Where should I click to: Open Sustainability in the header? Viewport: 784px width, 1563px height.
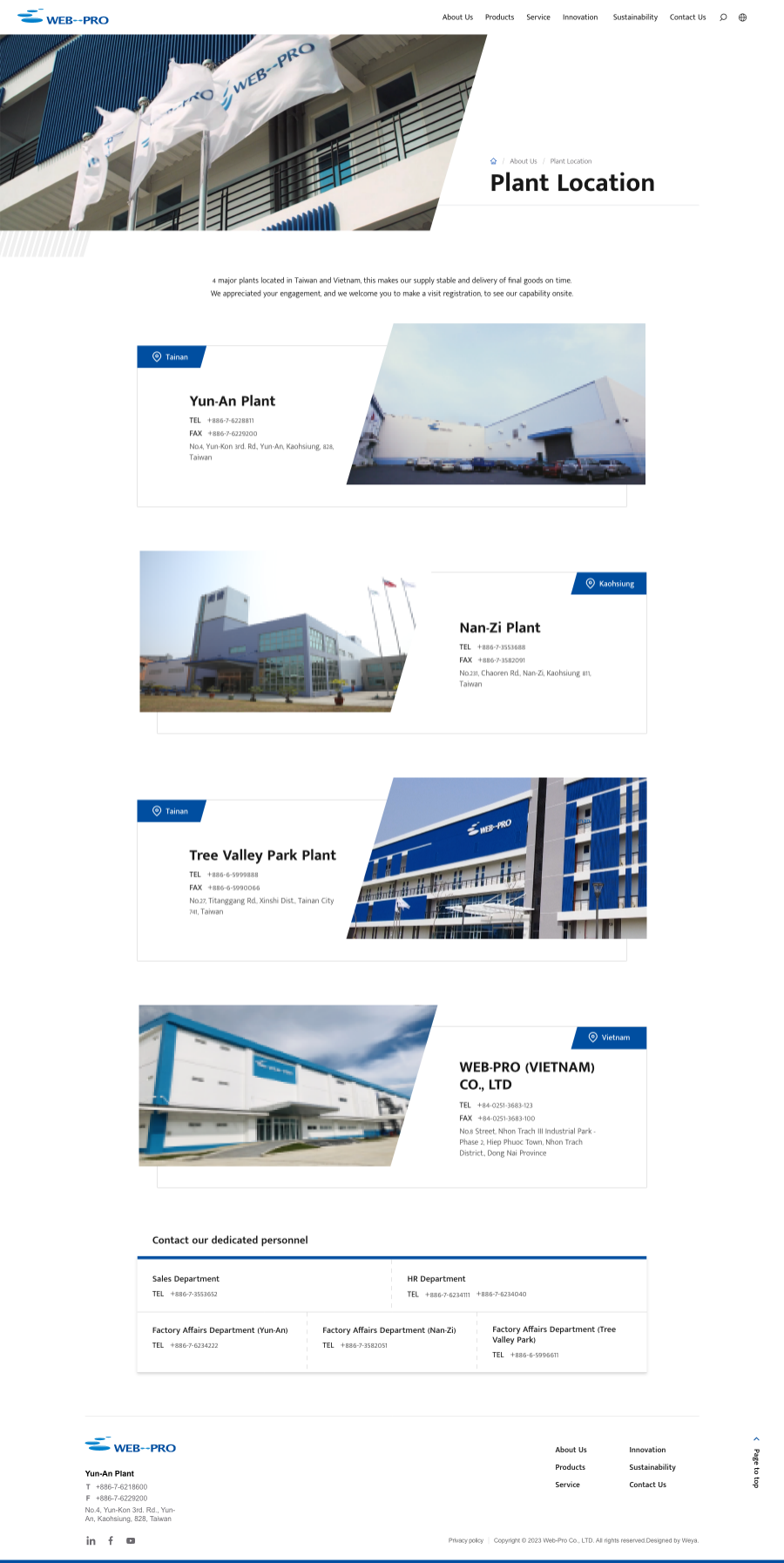[x=635, y=17]
